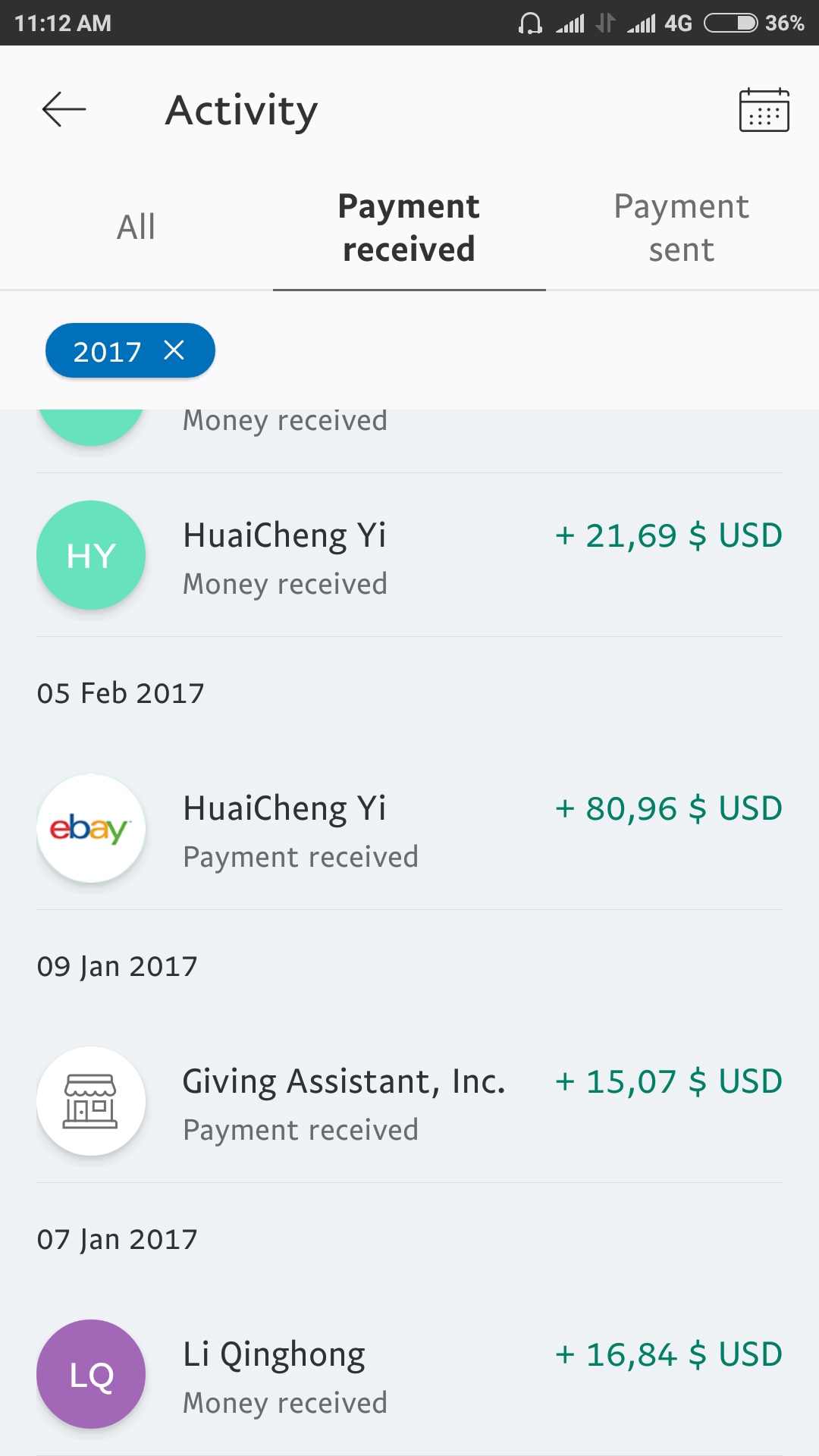Click the LQ avatar for Li Qinghong
The image size is (819, 1456).
coord(90,1375)
